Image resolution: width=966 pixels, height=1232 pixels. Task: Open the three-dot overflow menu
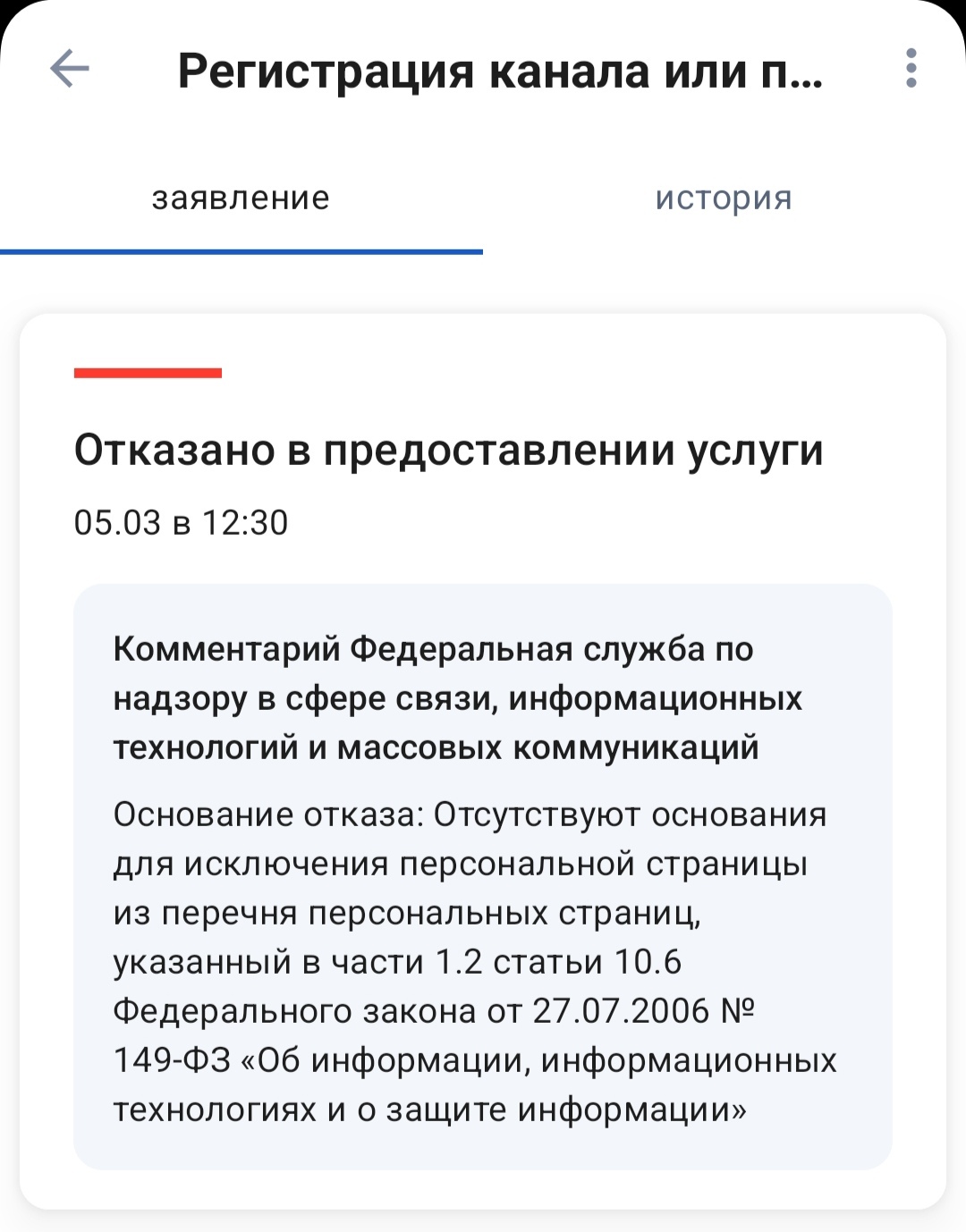click(911, 69)
